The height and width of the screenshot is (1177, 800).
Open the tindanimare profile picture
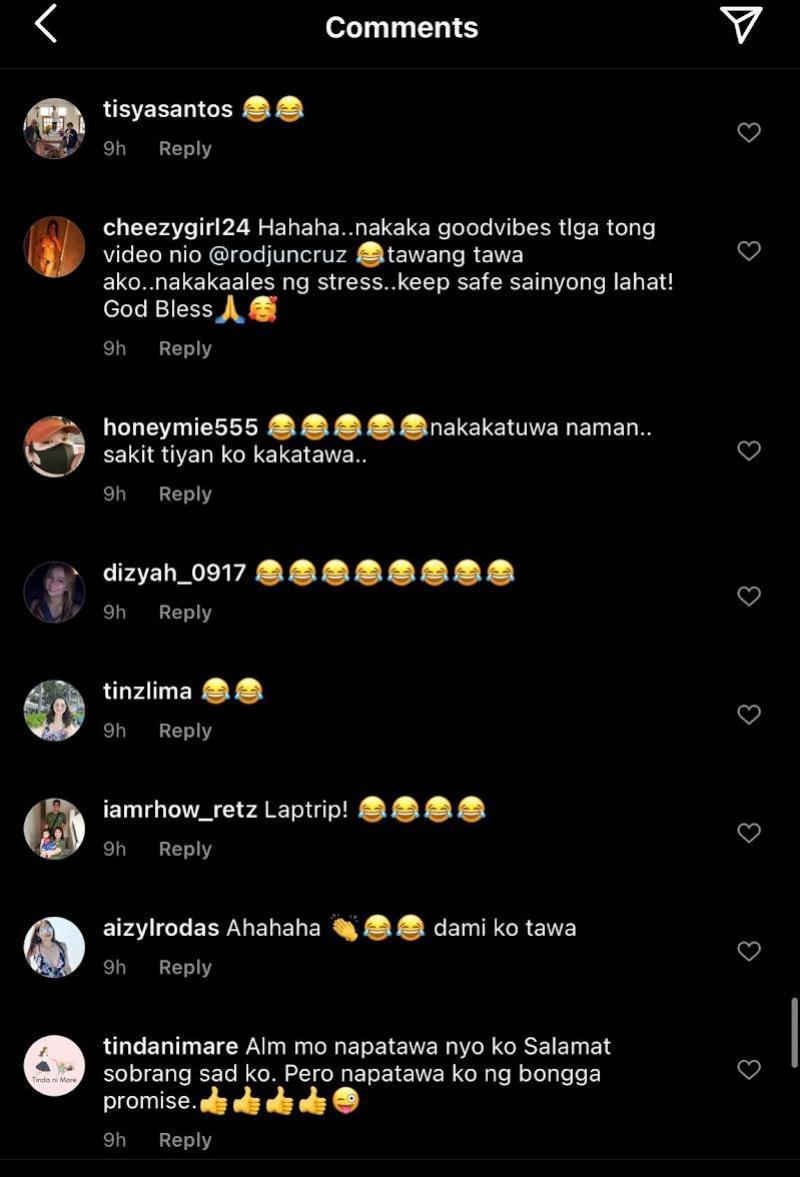pos(54,1065)
